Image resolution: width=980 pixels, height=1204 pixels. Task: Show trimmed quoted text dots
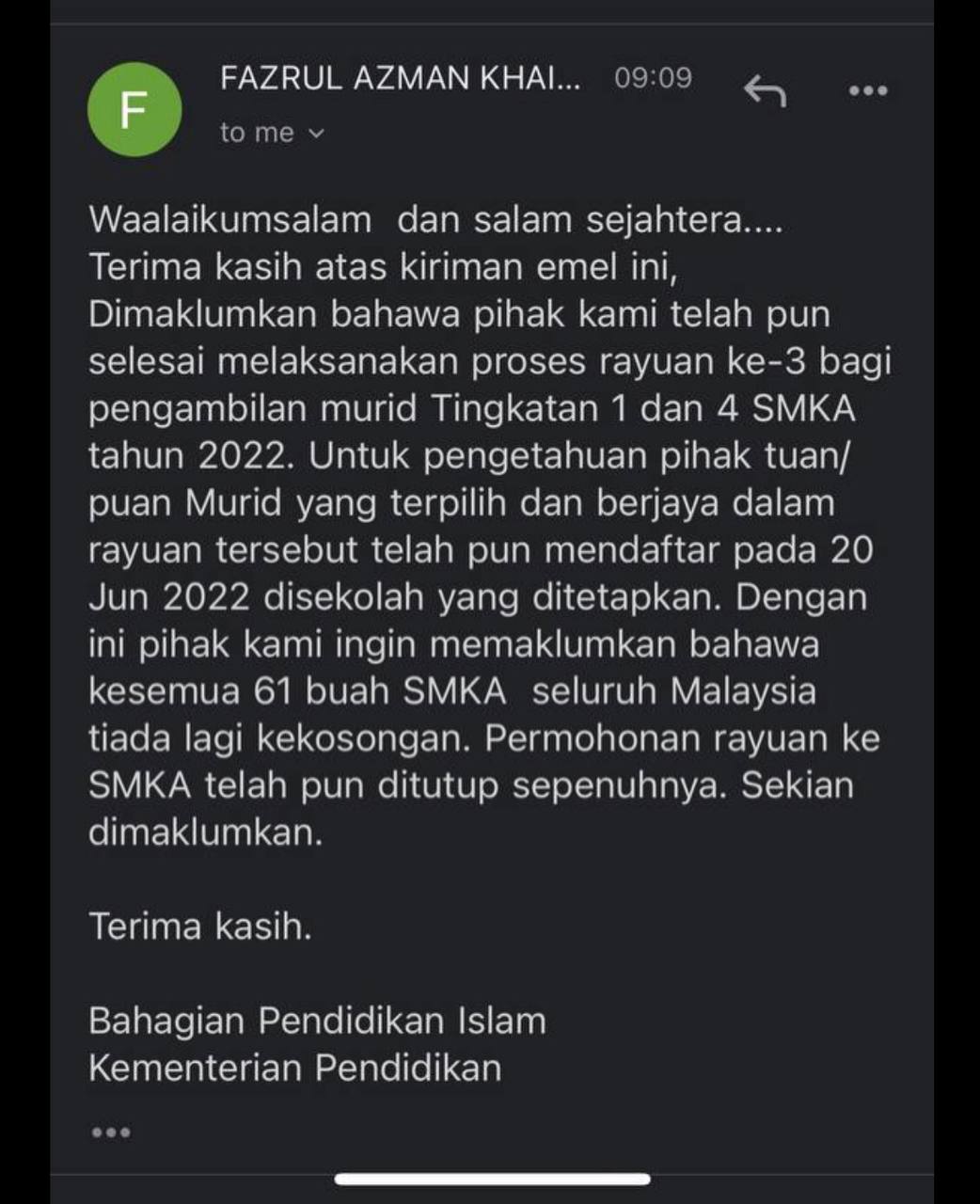111,1132
